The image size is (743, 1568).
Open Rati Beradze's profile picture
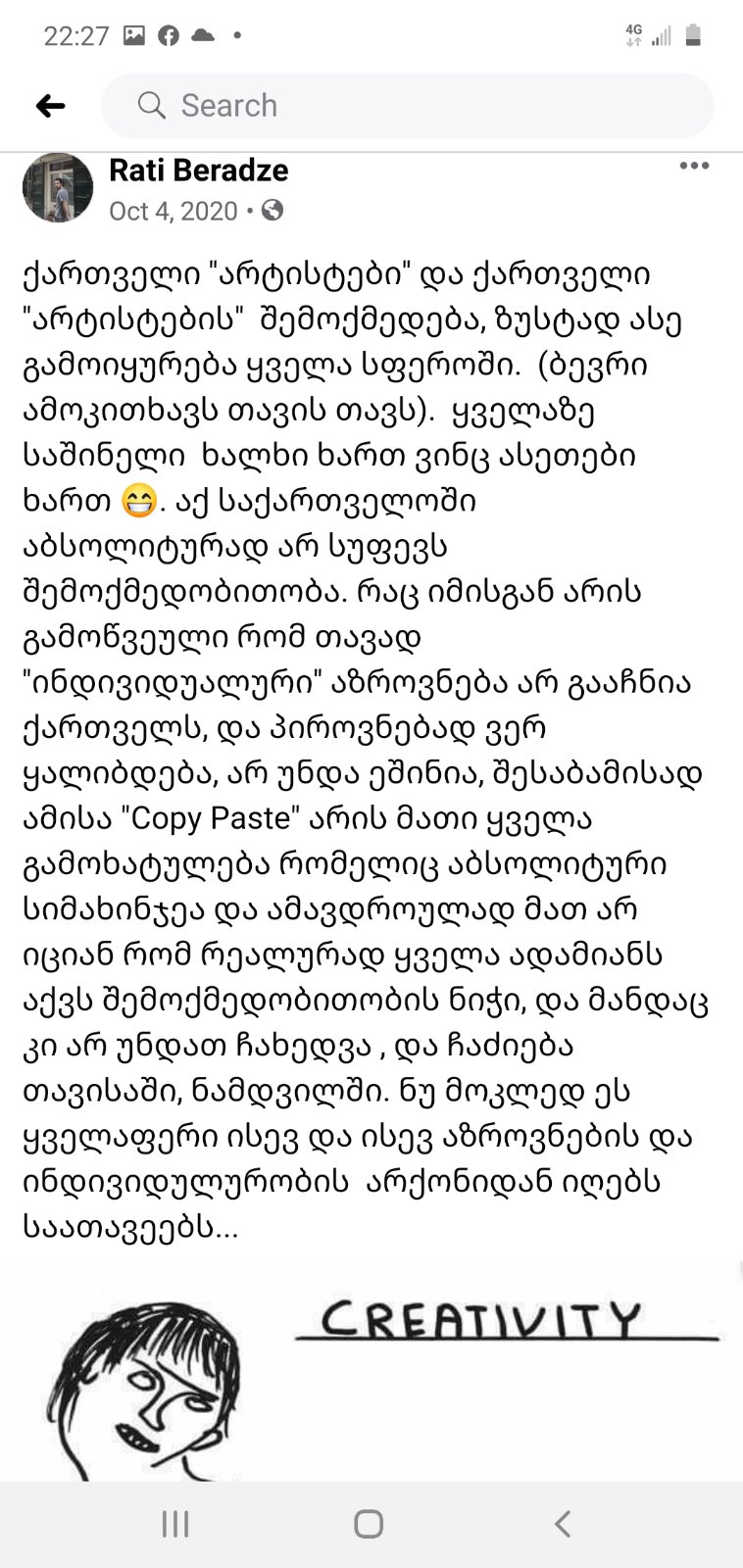click(x=58, y=188)
